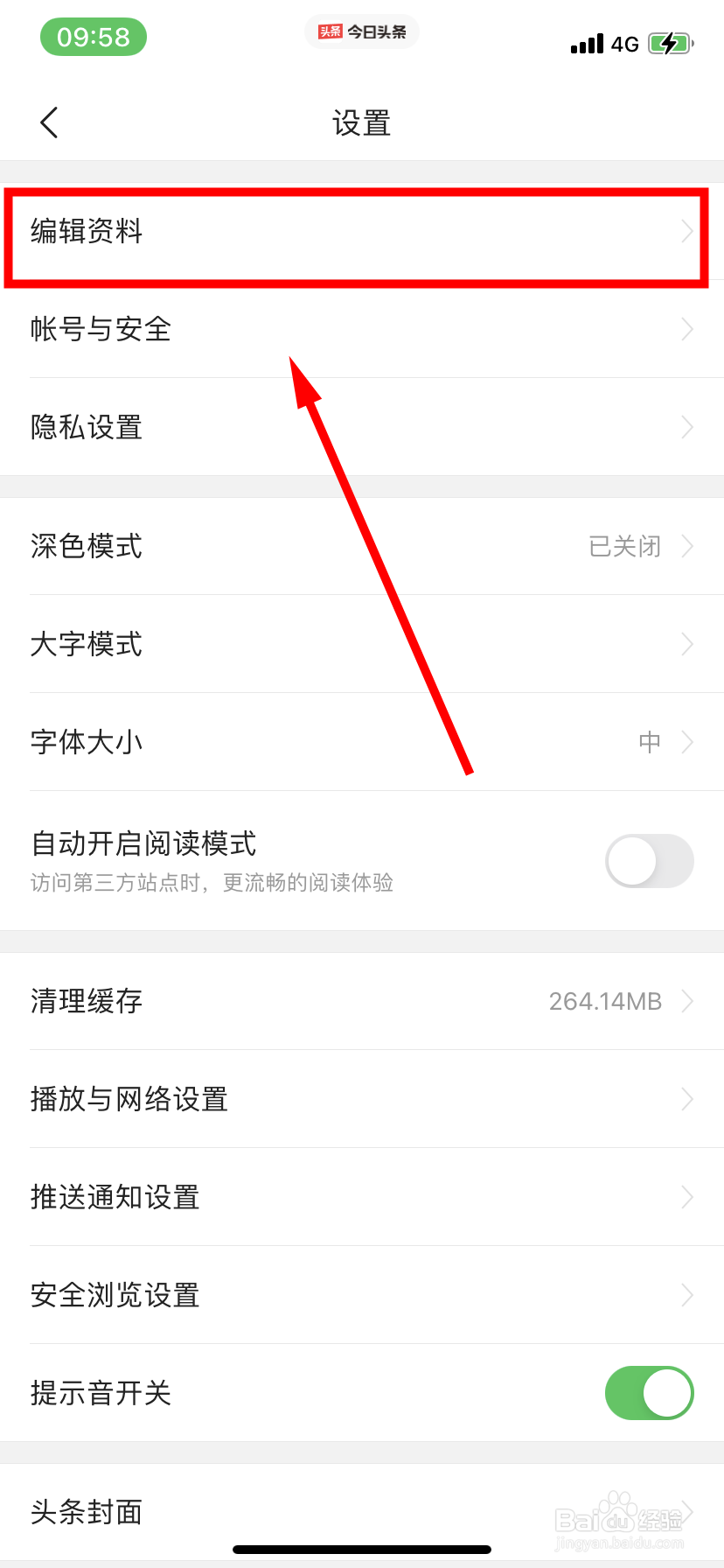Disable the 提示音开关 toggle
Image resolution: width=724 pixels, height=1568 pixels.
point(649,1393)
